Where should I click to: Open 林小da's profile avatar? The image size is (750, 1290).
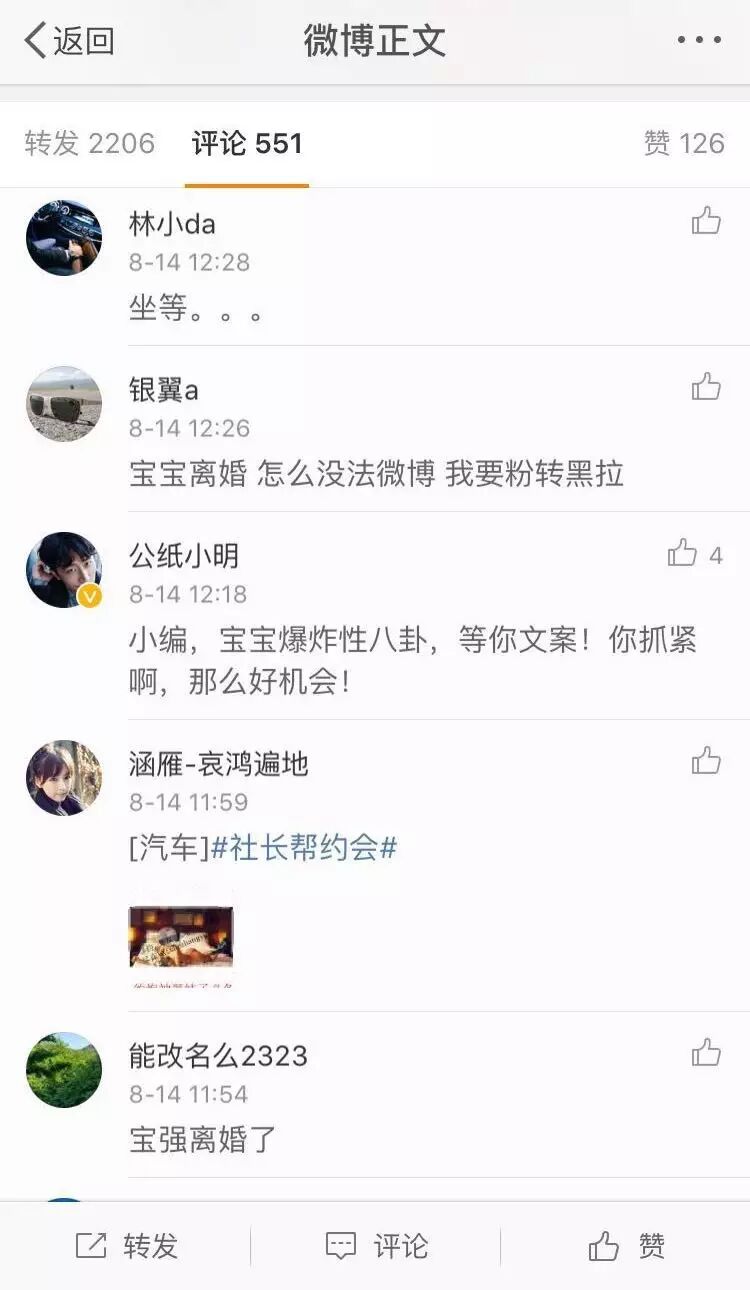(64, 237)
